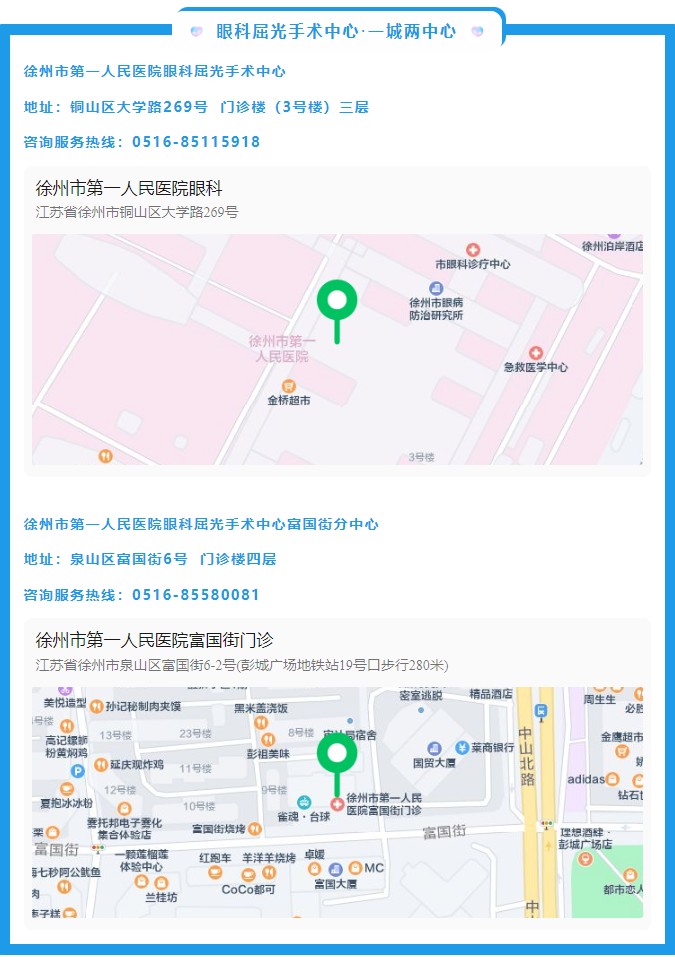The image size is (675, 957).
Task: Open the 富国街门诊 location map card
Action: (337, 772)
